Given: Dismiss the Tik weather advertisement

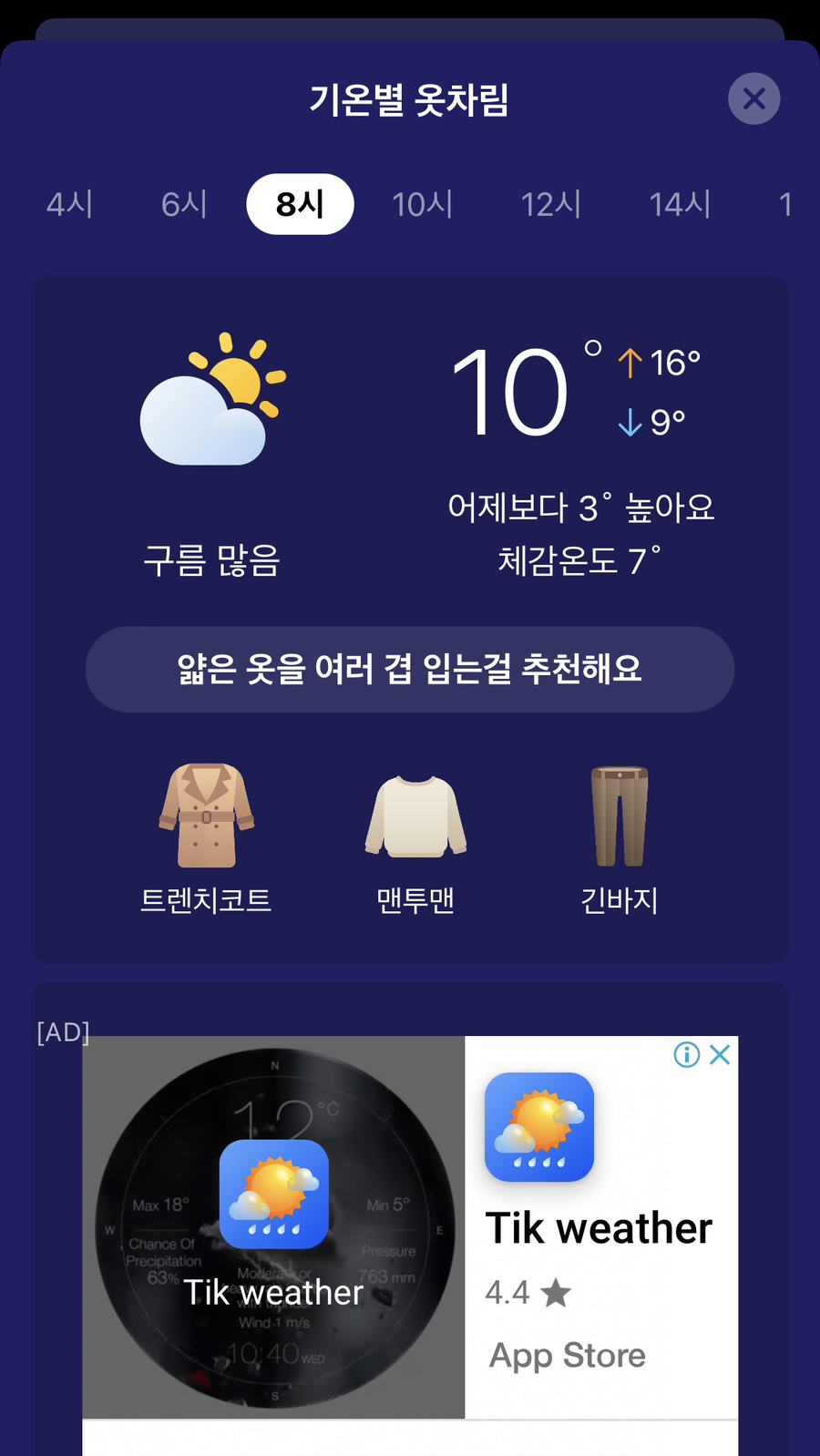Looking at the screenshot, I should click(720, 1055).
